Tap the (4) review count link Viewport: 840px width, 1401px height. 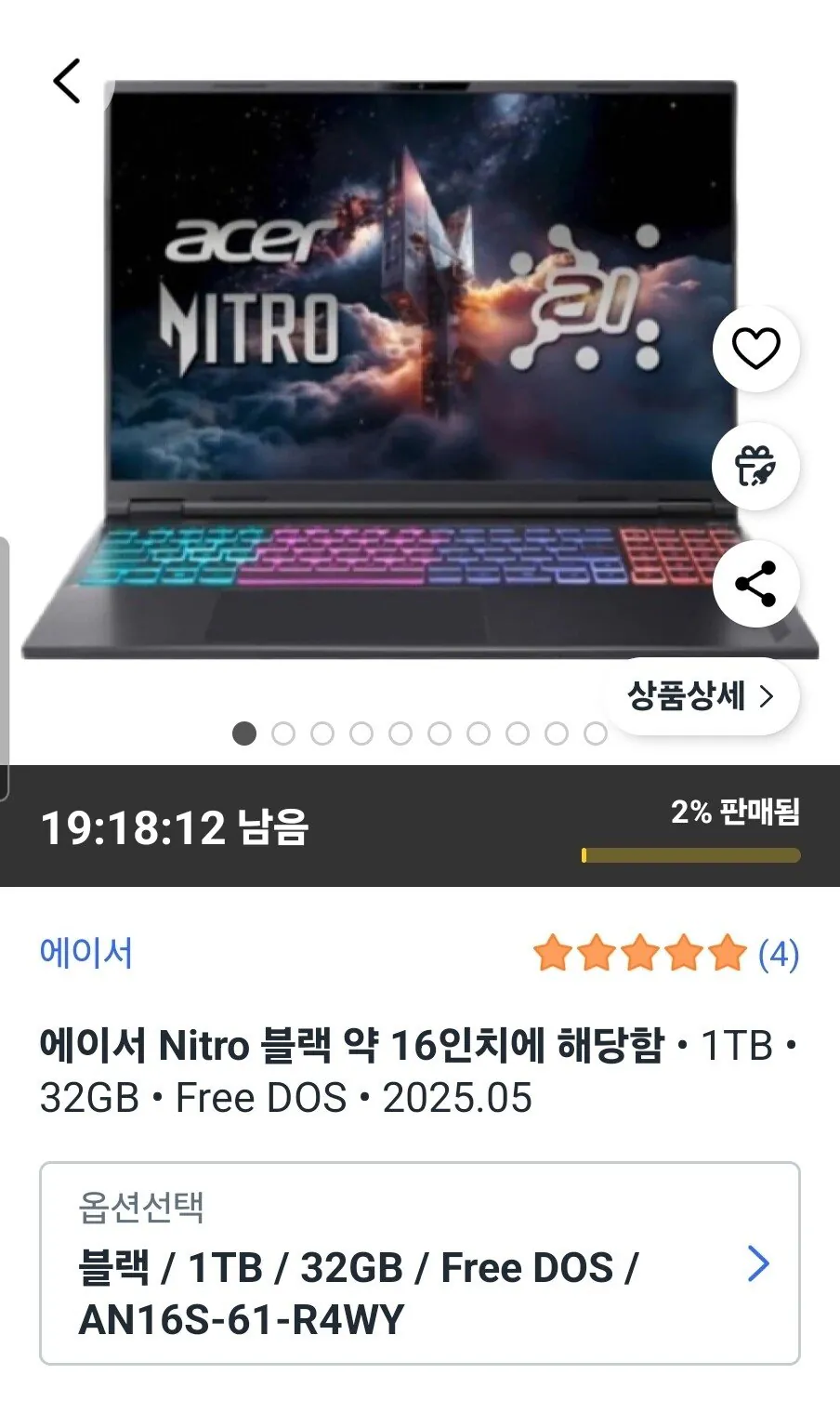point(775,952)
